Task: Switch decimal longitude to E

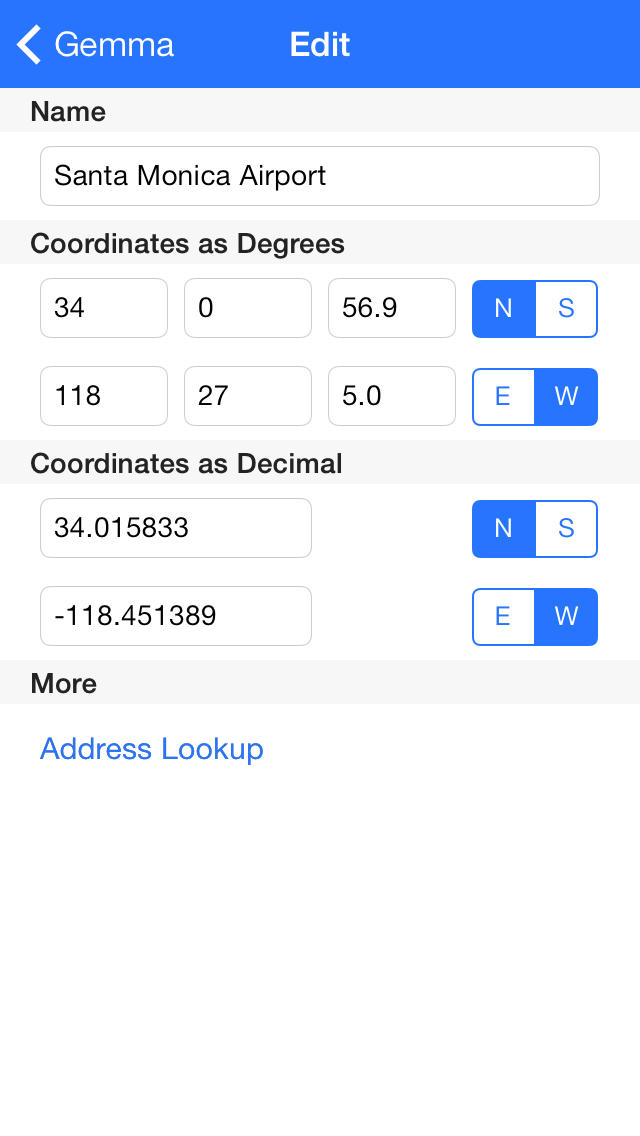Action: pos(503,617)
